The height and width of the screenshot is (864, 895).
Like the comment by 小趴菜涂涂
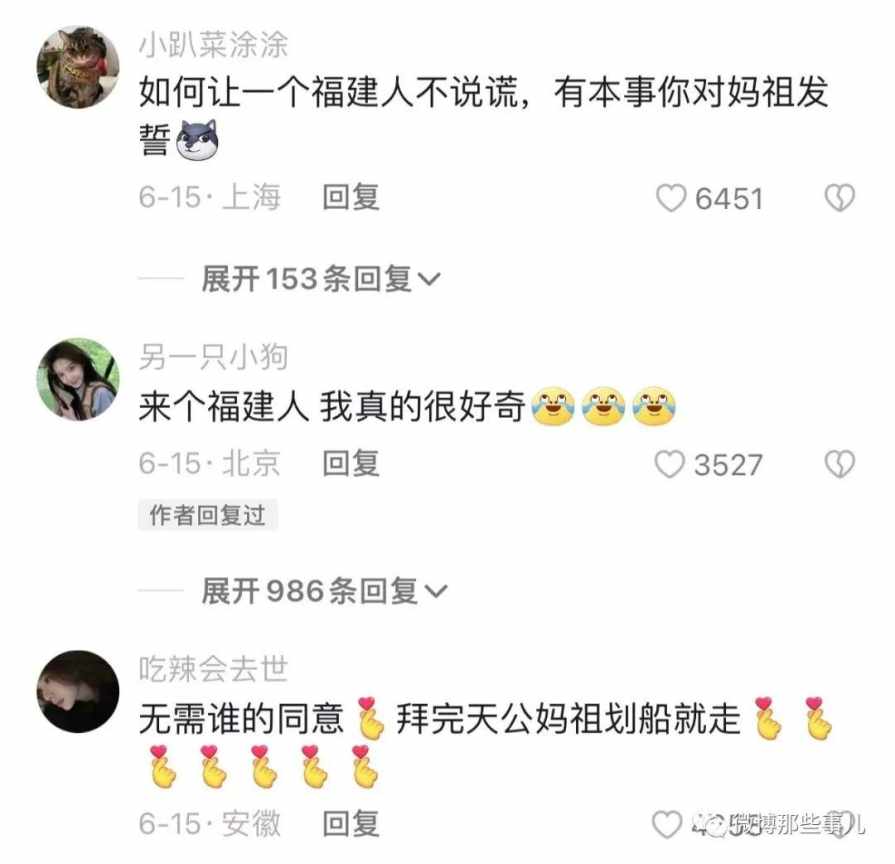671,198
